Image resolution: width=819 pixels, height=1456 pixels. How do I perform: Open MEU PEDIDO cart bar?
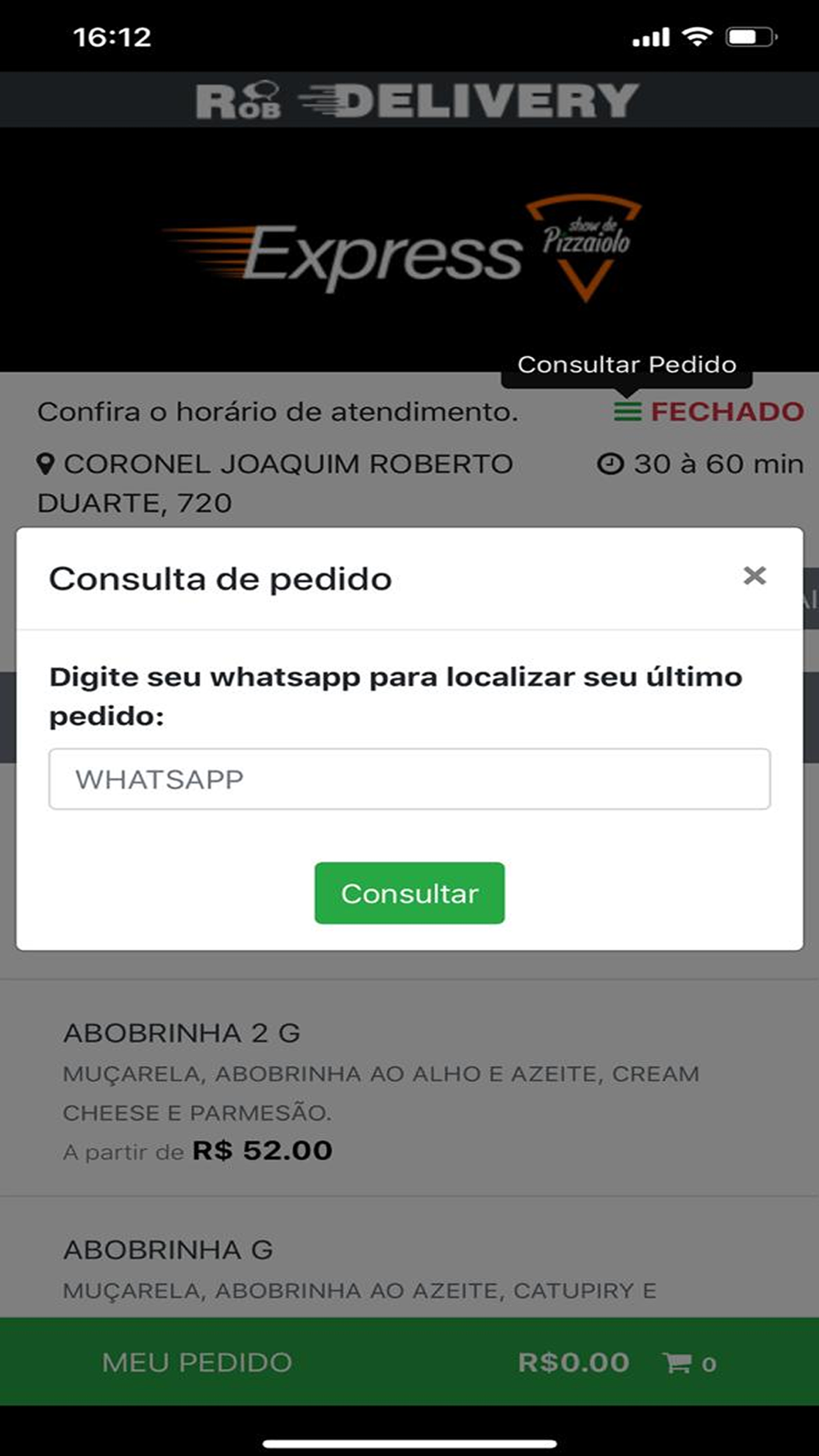pyautogui.click(x=409, y=1362)
